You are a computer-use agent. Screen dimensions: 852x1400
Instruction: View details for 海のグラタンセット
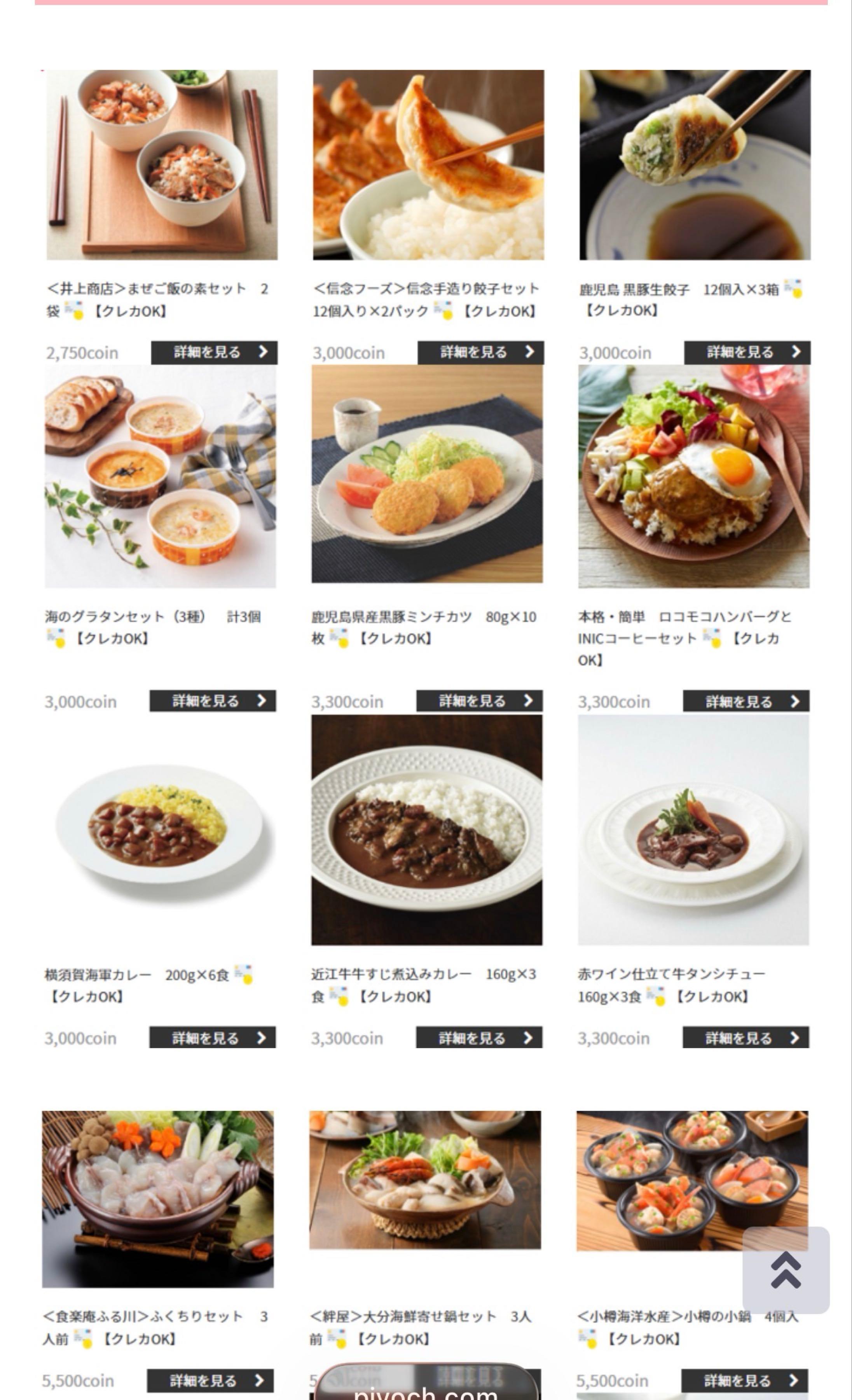click(213, 700)
